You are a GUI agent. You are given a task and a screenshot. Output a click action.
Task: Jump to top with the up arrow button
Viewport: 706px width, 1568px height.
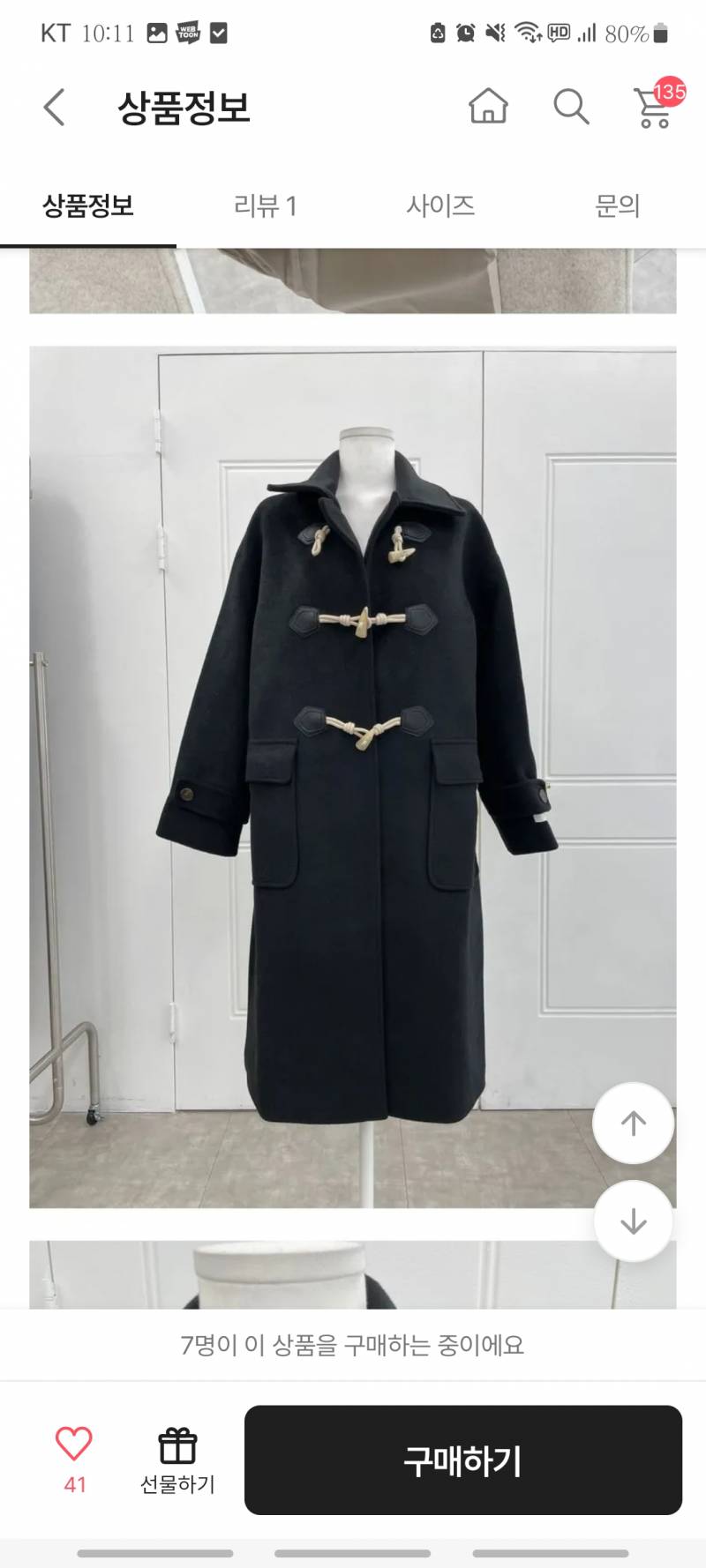click(633, 1123)
